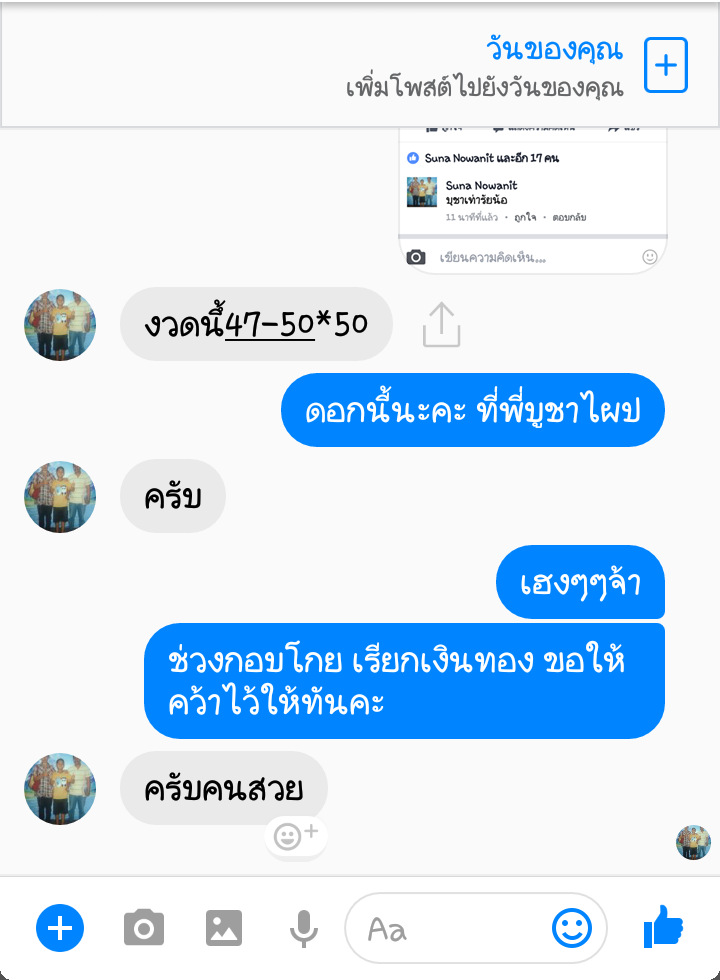Image resolution: width=720 pixels, height=980 pixels.
Task: Open the camera in the post's comment bar
Action: [x=418, y=255]
